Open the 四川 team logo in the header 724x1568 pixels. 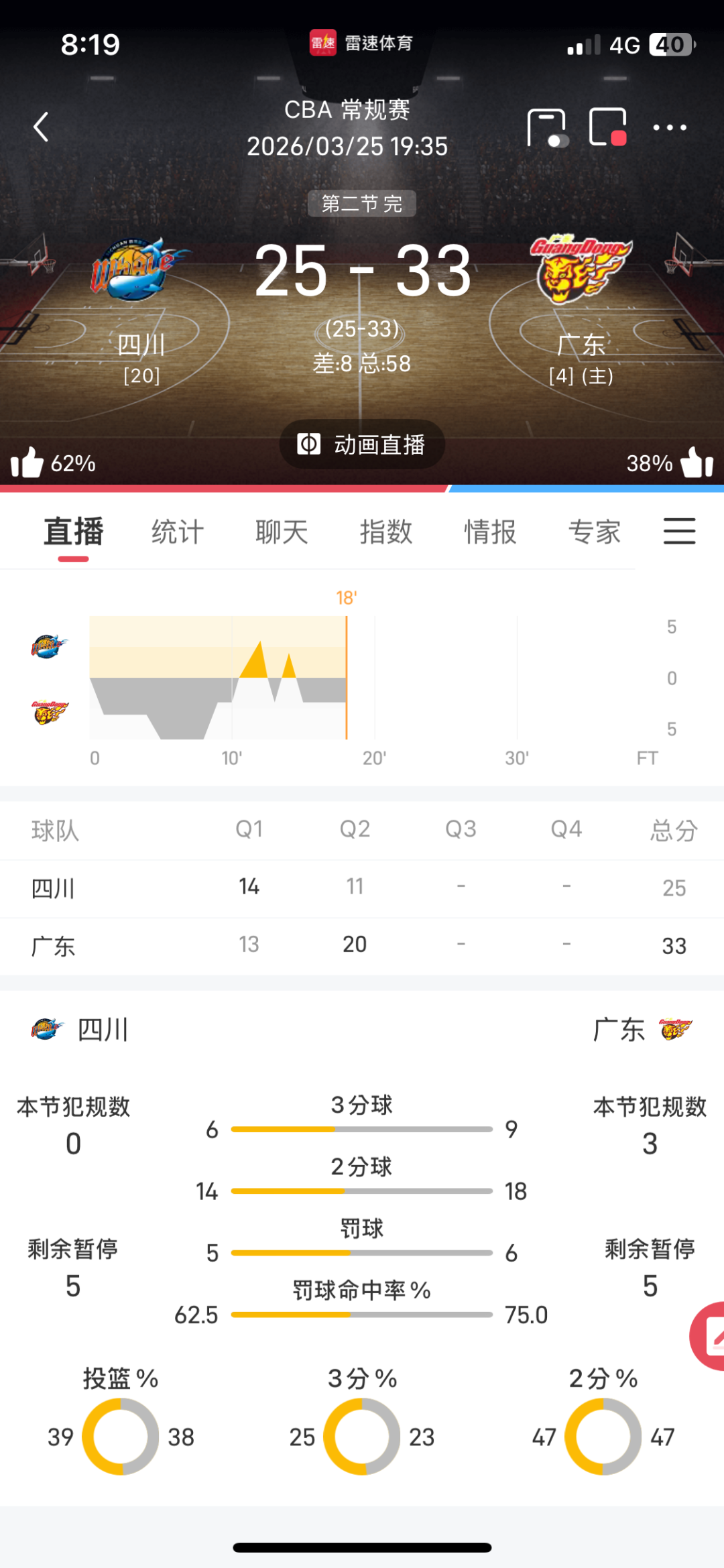(x=139, y=269)
